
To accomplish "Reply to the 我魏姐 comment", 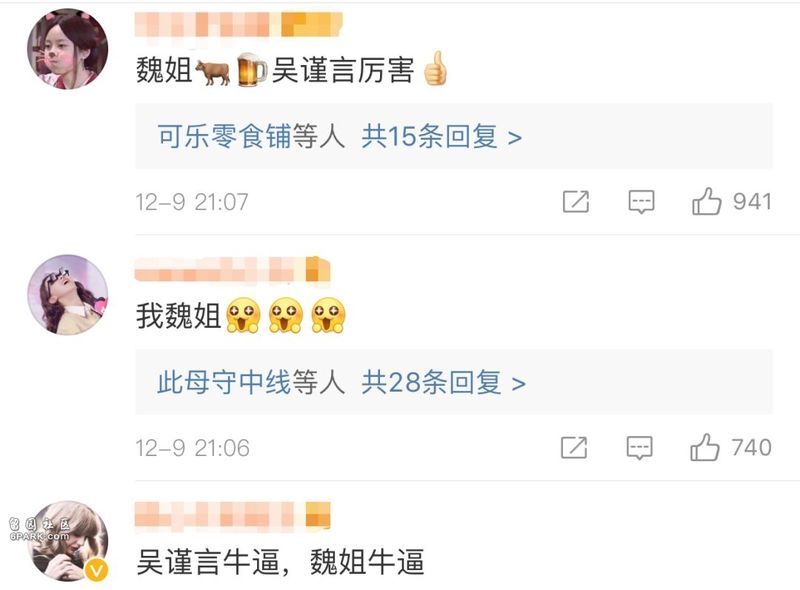I will point(640,447).
